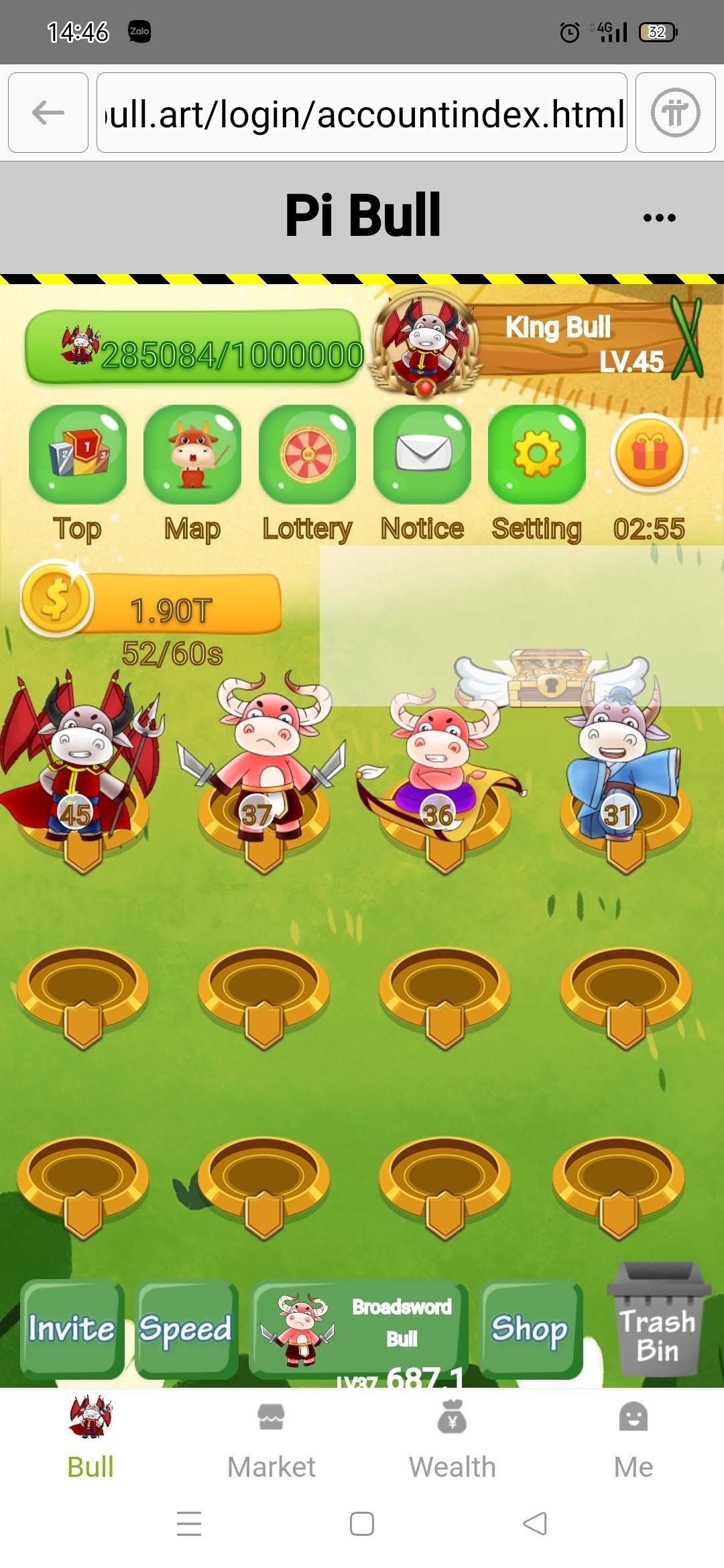Tap the Speed button
Image resolution: width=724 pixels, height=1568 pixels.
click(186, 1328)
